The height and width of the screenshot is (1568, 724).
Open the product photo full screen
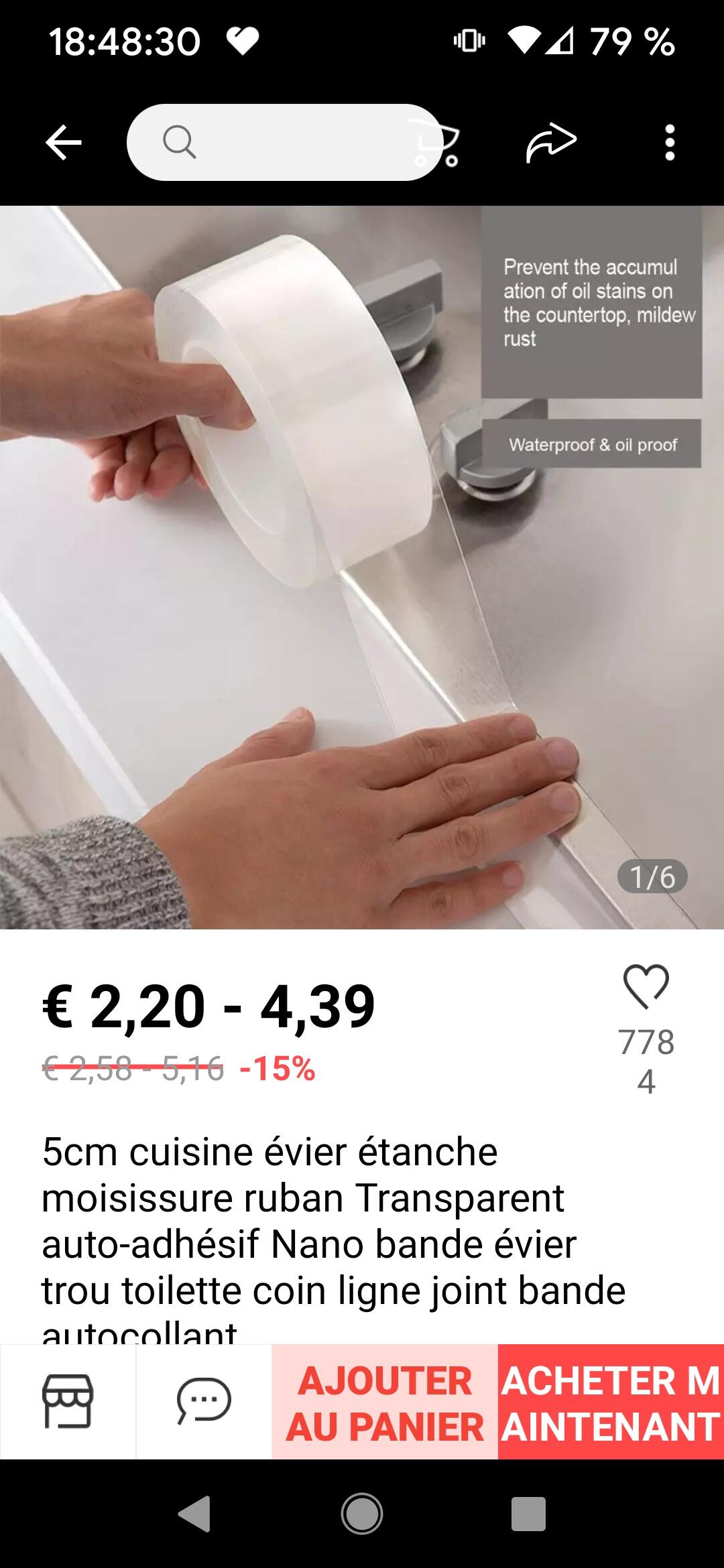click(362, 567)
